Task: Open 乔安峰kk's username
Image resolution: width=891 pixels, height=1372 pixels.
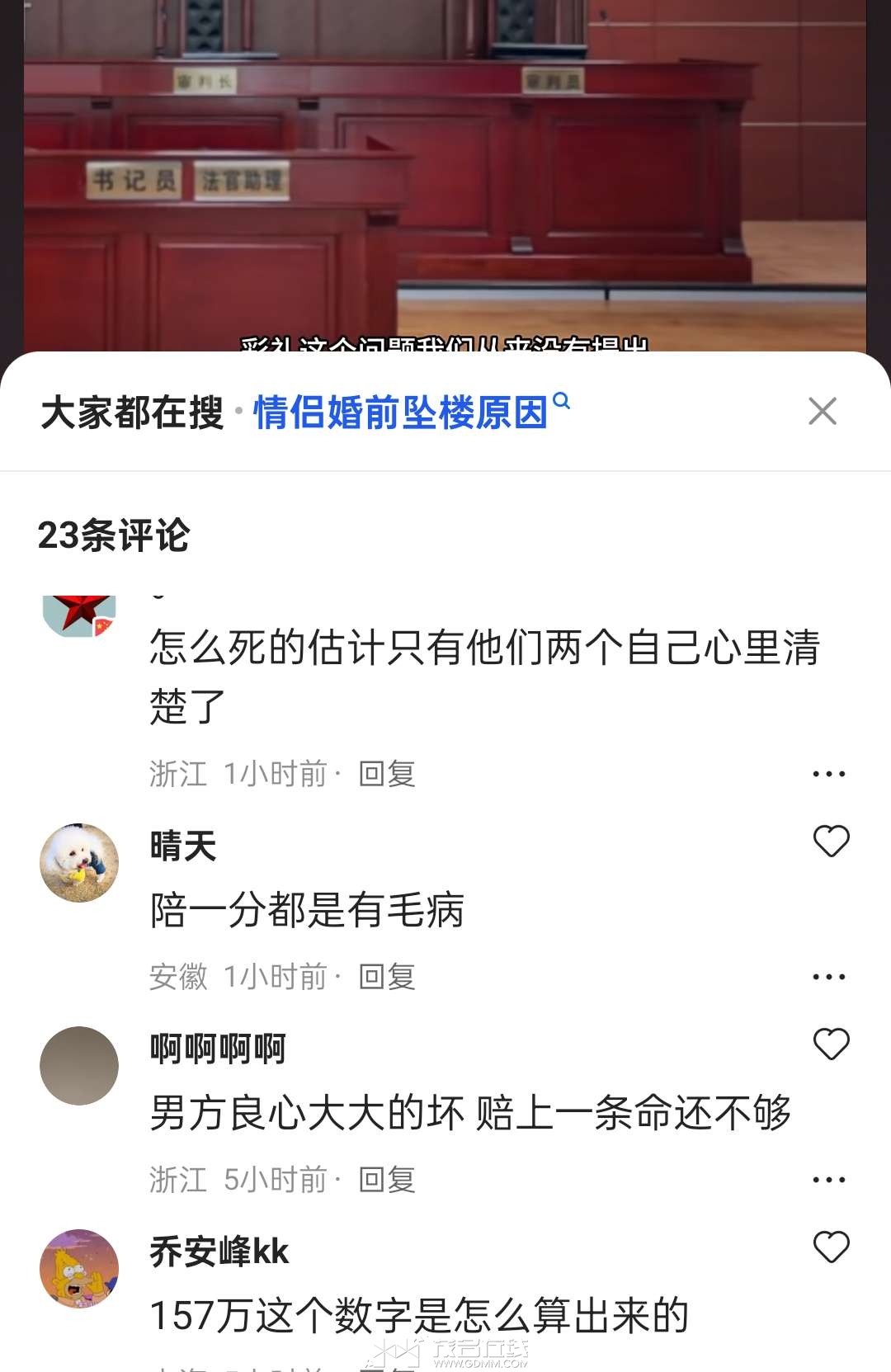Action: tap(219, 1252)
